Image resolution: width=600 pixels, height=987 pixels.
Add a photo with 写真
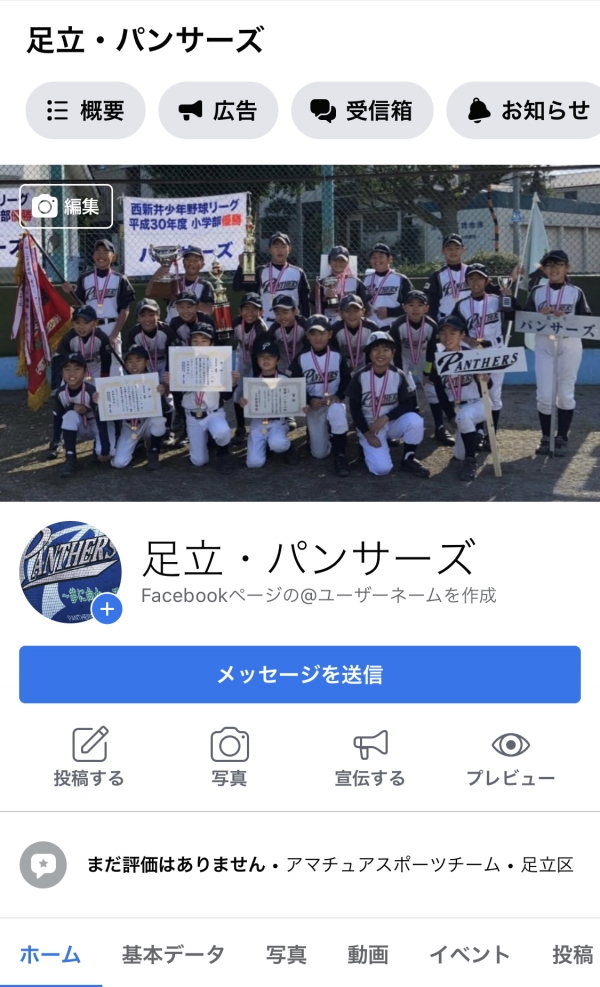click(229, 758)
